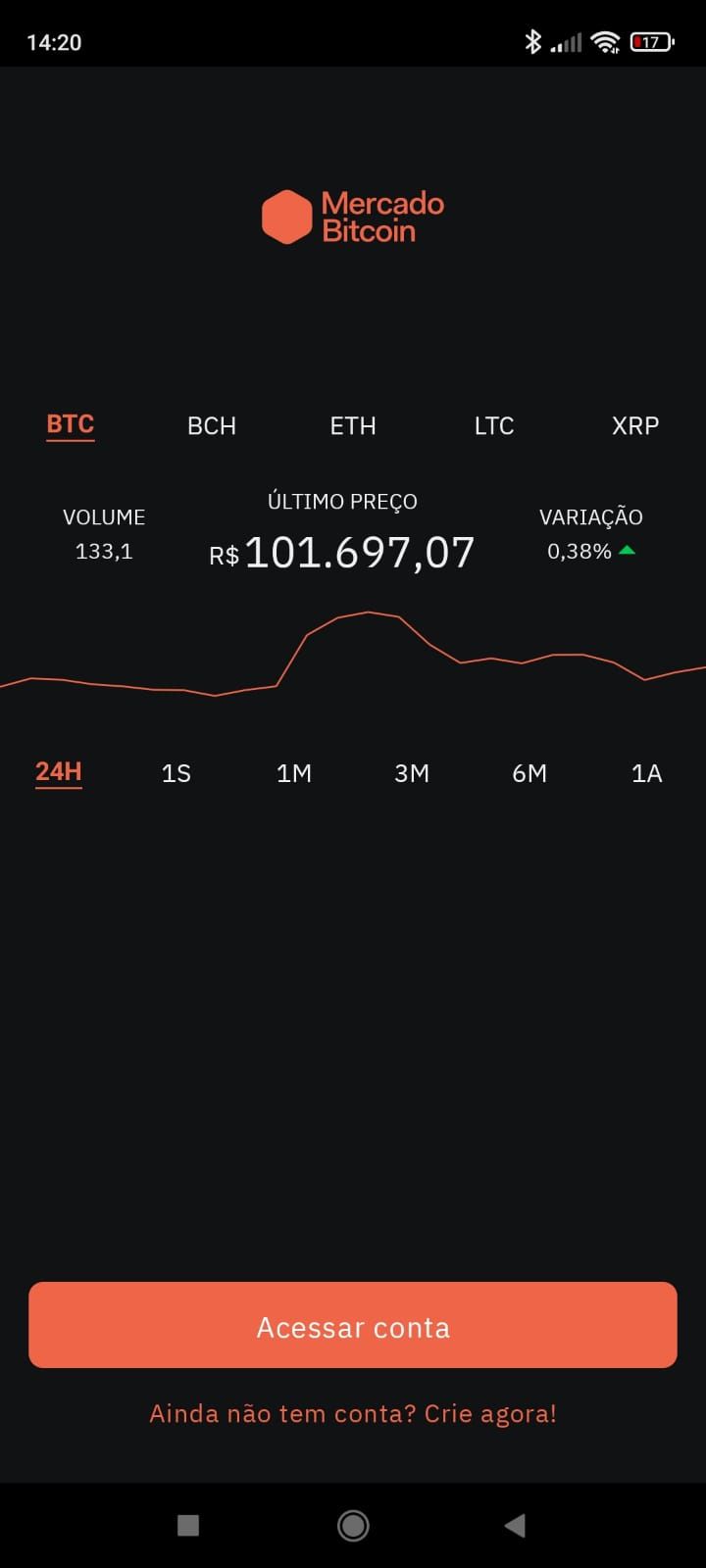
Task: Change chart period to 1S
Action: [176, 773]
